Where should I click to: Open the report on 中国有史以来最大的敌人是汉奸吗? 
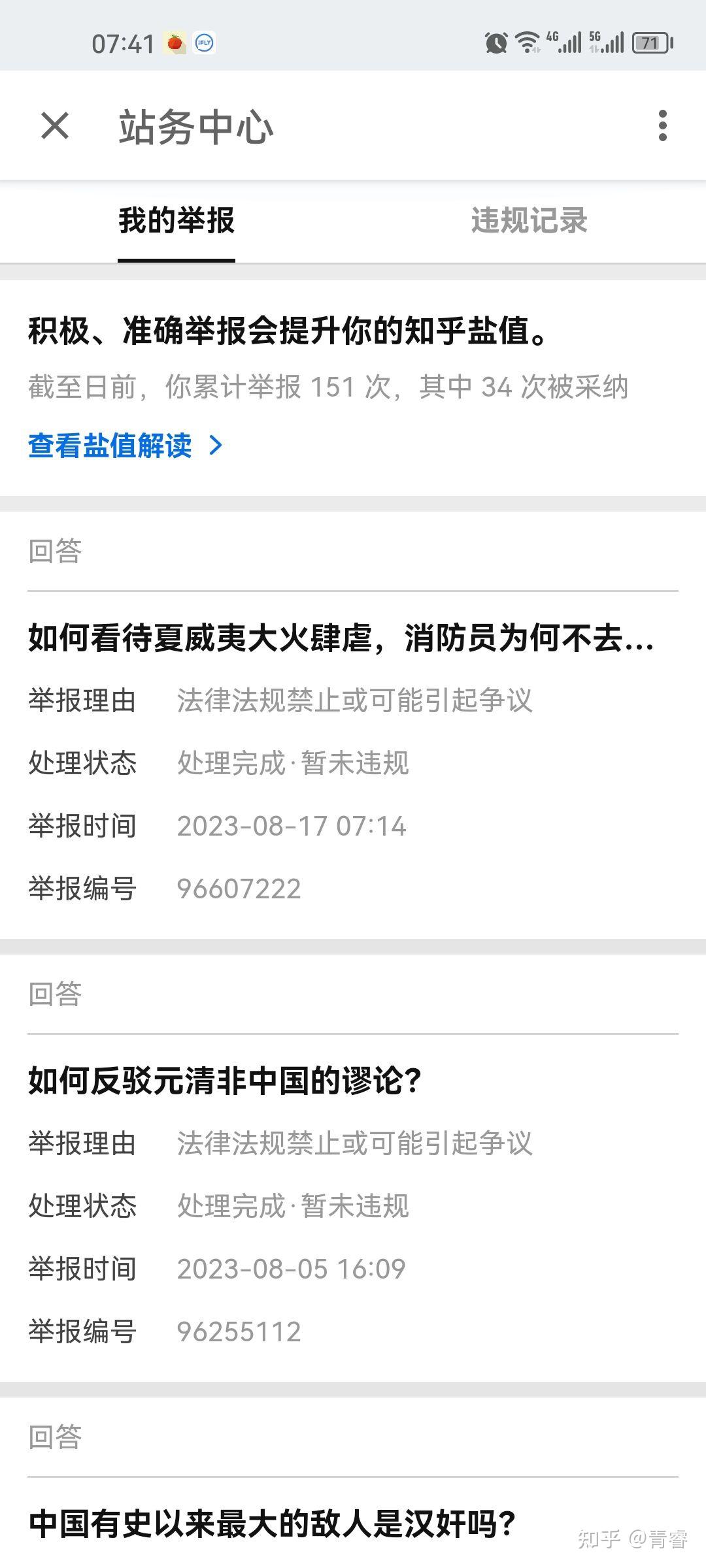click(x=272, y=1524)
